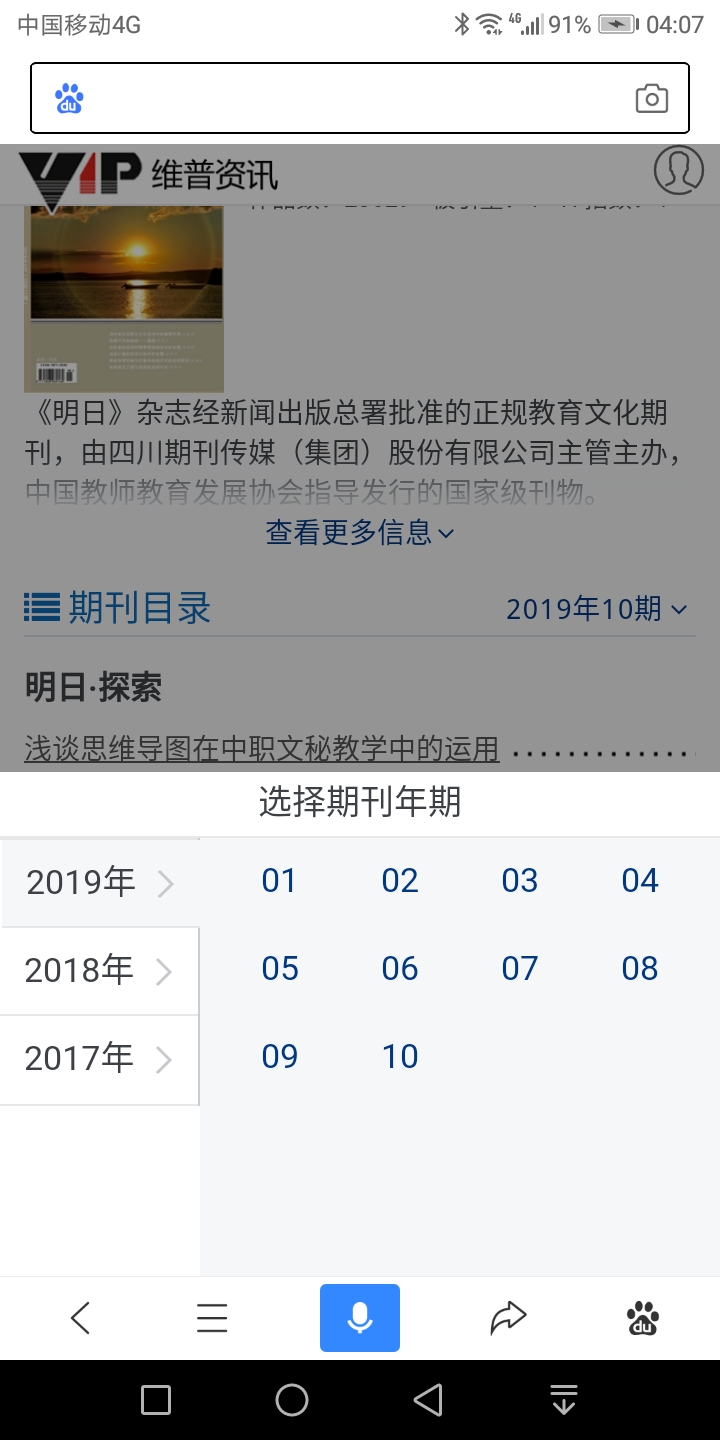The height and width of the screenshot is (1440, 720).
Task: Choose issue 09
Action: 279,1057
